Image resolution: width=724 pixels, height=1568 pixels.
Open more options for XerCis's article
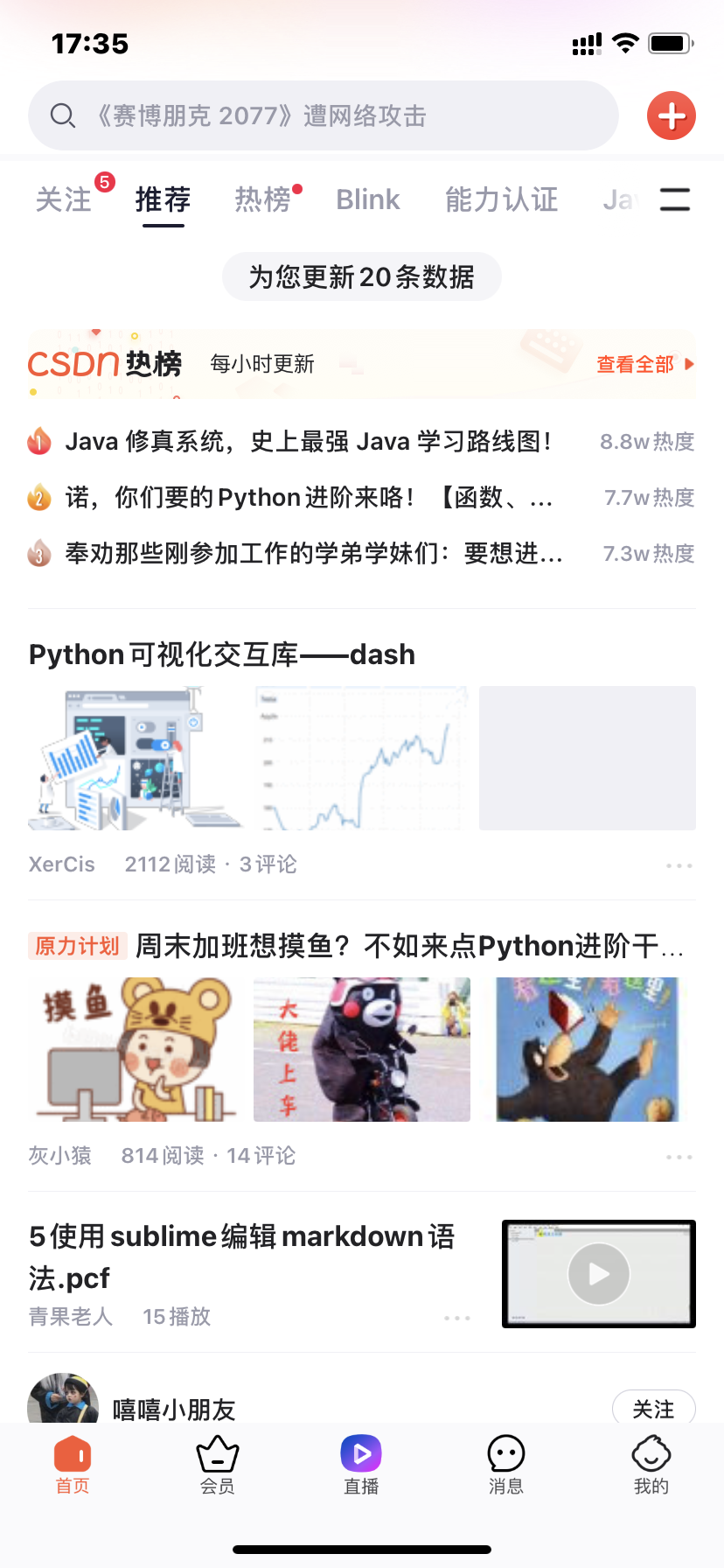679,865
